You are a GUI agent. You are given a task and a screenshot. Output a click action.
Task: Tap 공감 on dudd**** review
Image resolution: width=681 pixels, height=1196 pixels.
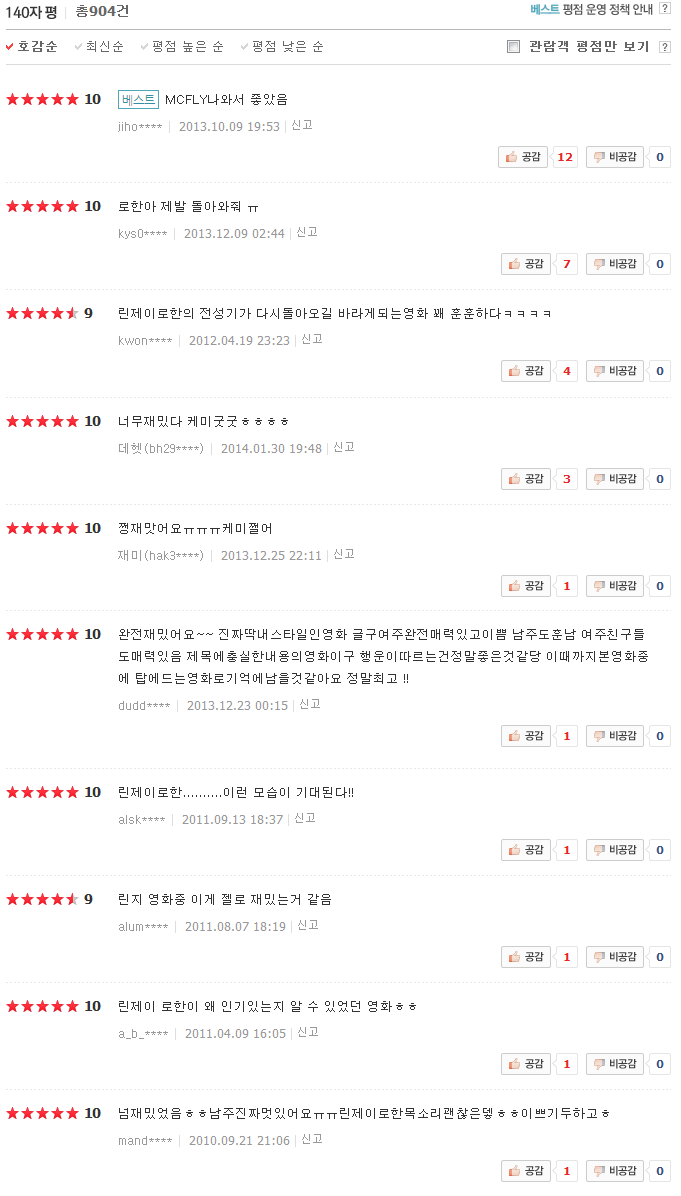pos(526,736)
